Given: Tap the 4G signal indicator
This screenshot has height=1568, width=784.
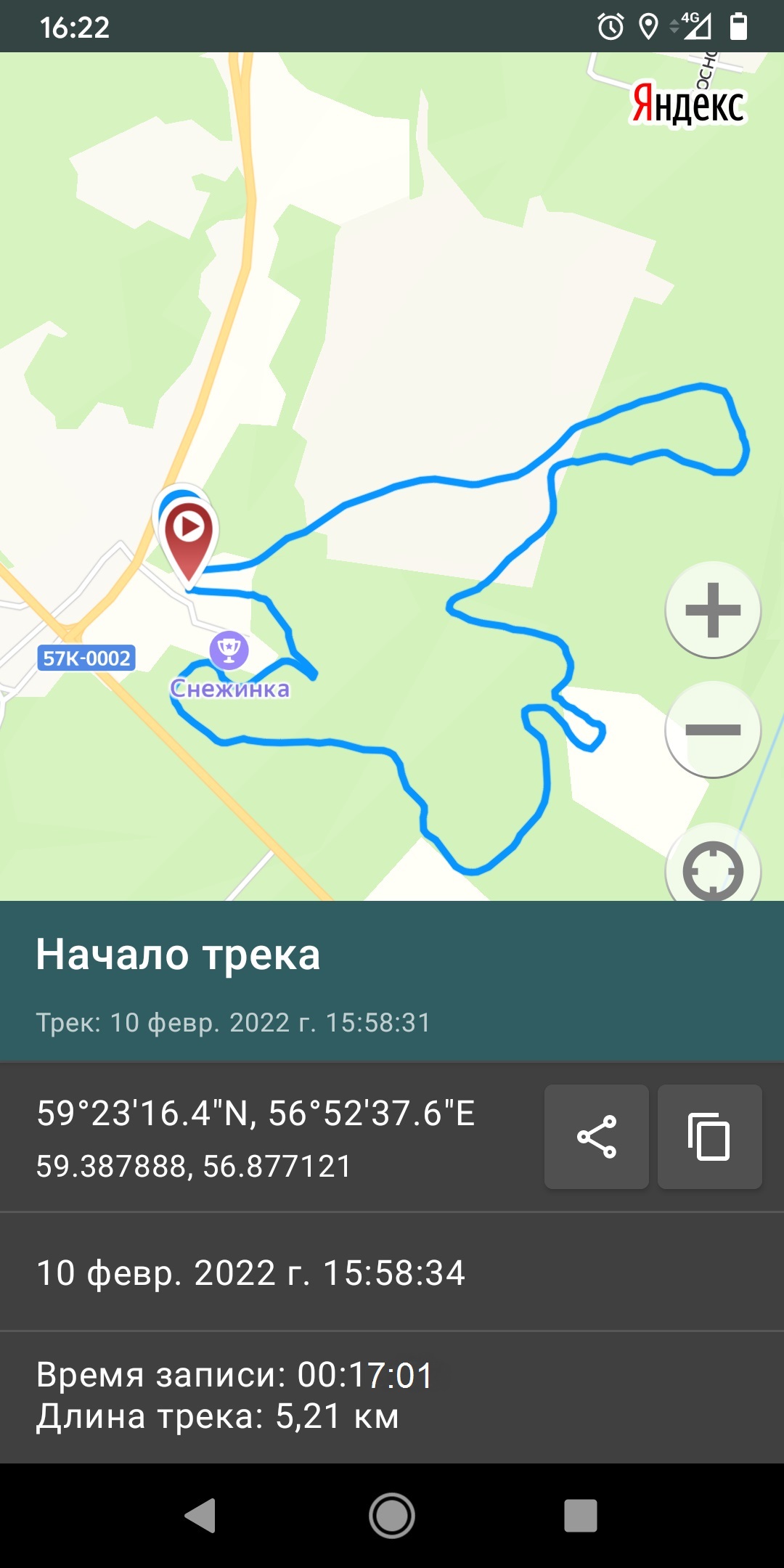Looking at the screenshot, I should coord(695,27).
